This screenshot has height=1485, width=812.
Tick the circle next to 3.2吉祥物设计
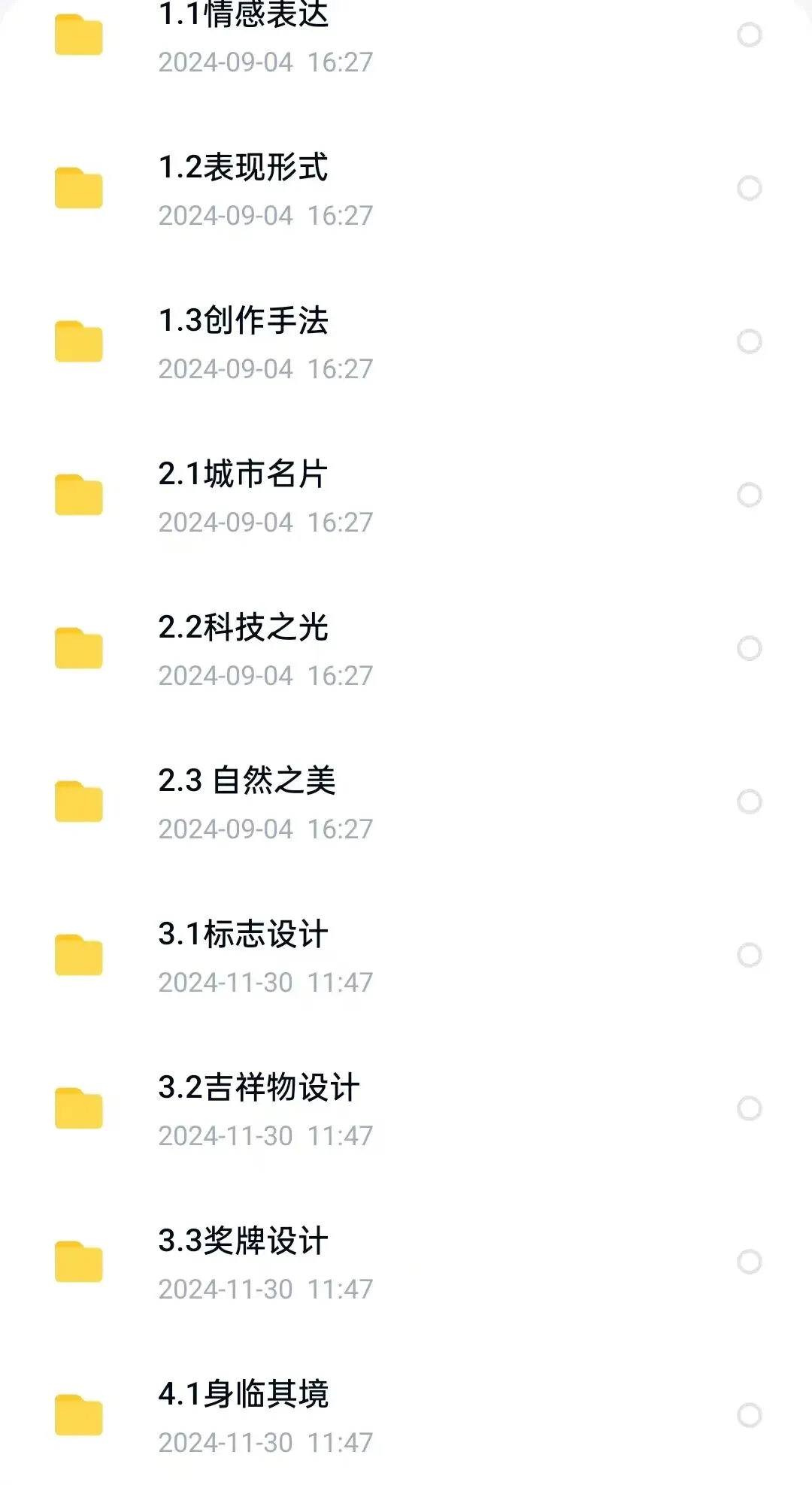(x=750, y=1108)
